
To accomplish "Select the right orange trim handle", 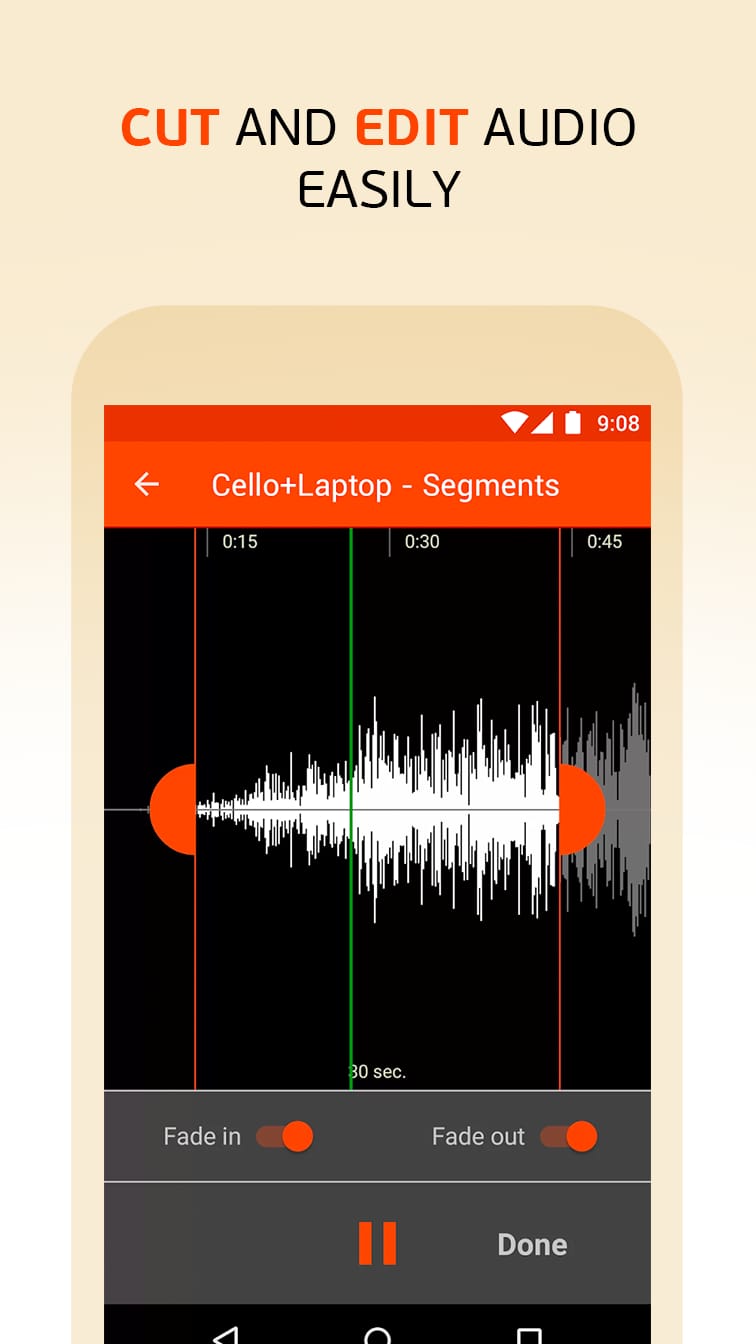I will coord(580,808).
